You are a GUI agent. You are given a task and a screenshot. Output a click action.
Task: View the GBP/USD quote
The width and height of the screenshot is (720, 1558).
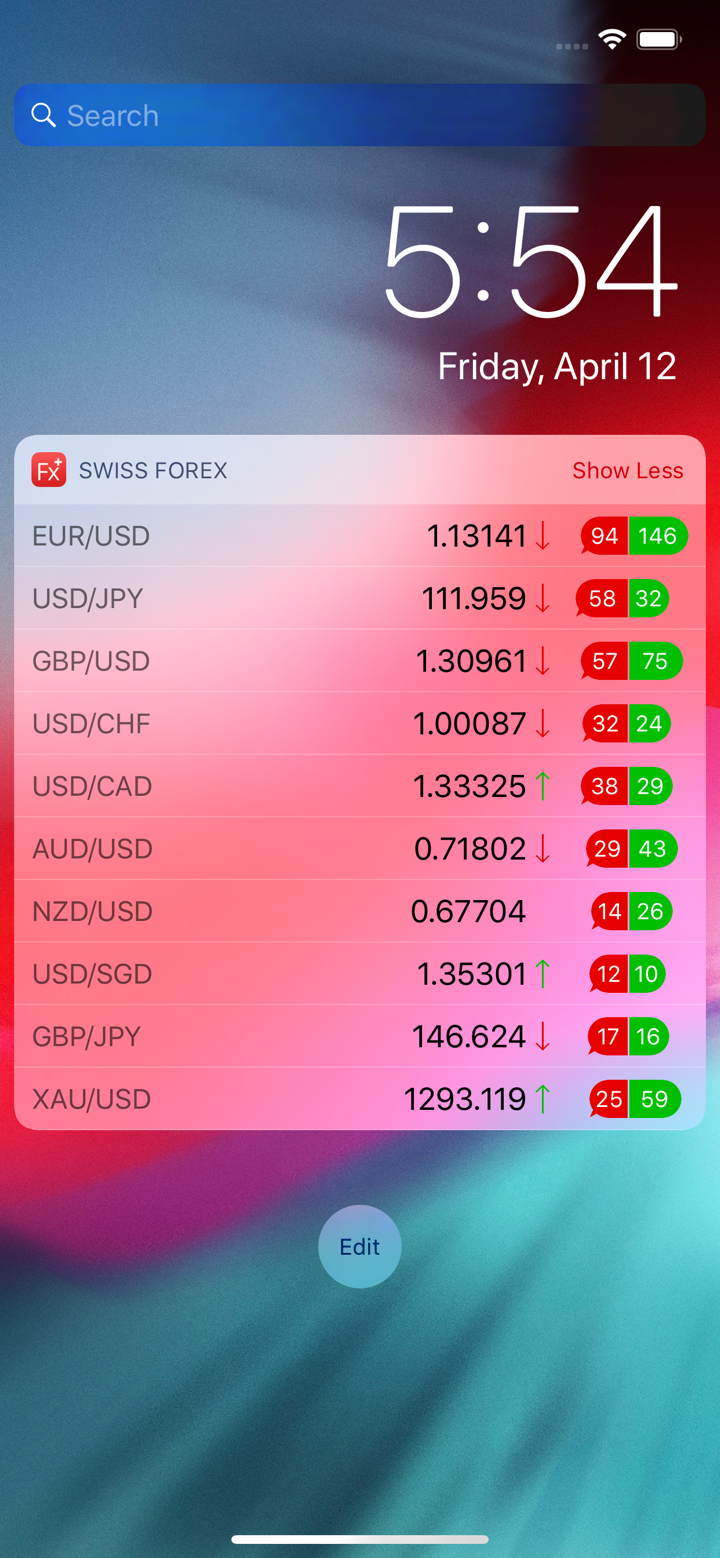[x=360, y=661]
